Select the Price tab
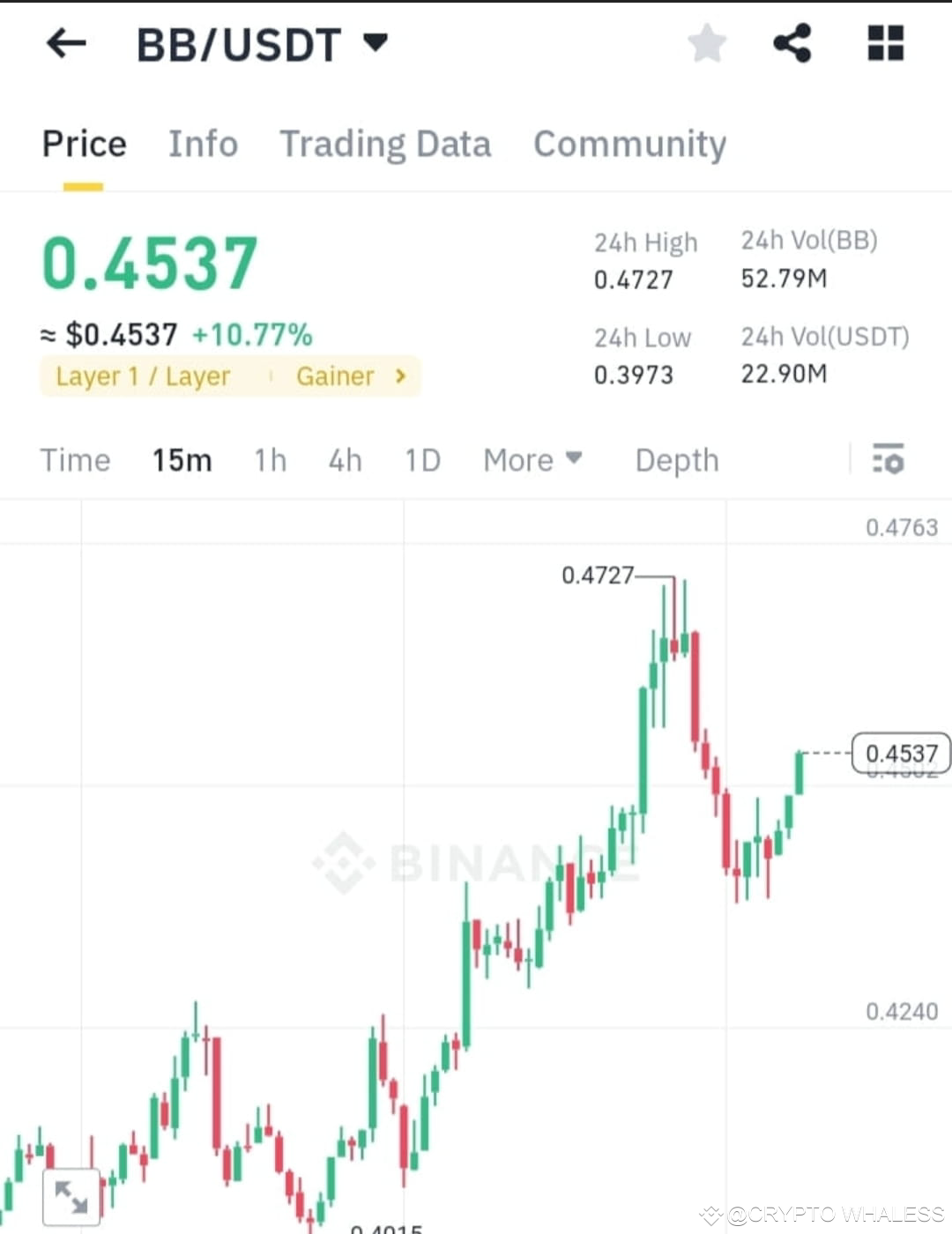The height and width of the screenshot is (1234, 952). 83,144
